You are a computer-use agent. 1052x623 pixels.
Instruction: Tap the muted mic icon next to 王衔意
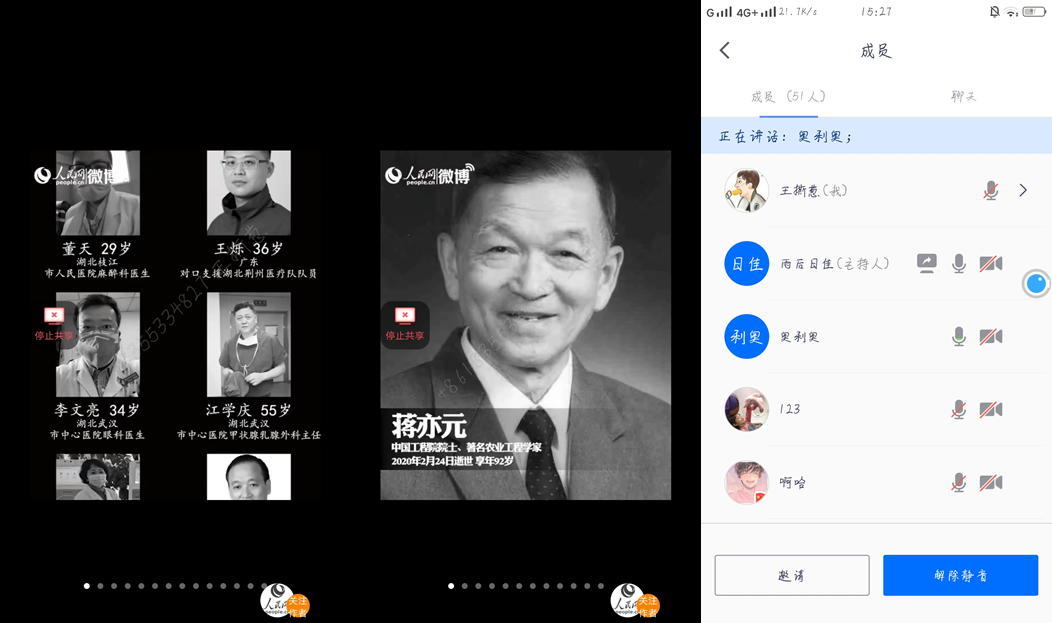(990, 190)
